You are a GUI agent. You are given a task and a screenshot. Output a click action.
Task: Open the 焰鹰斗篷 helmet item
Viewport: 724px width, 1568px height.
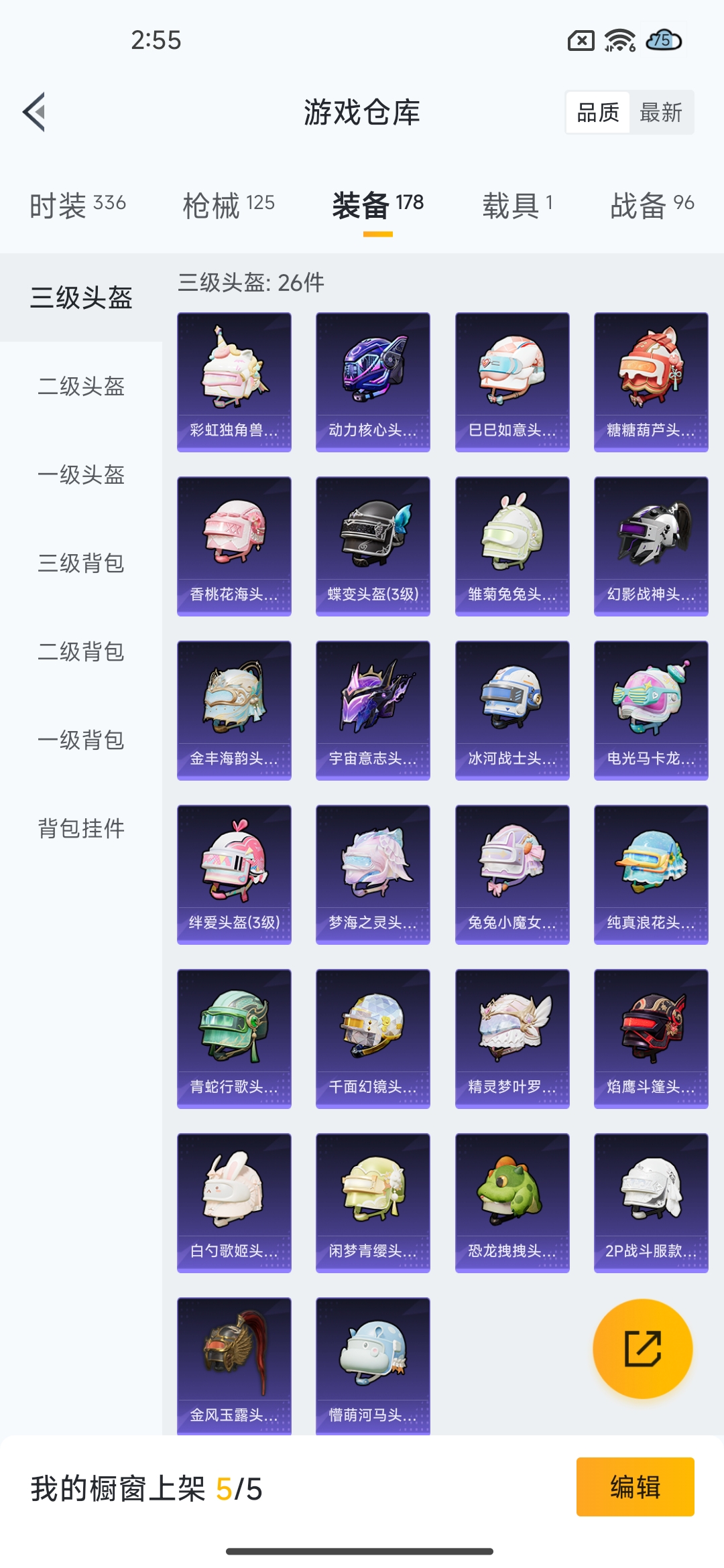(x=651, y=1039)
